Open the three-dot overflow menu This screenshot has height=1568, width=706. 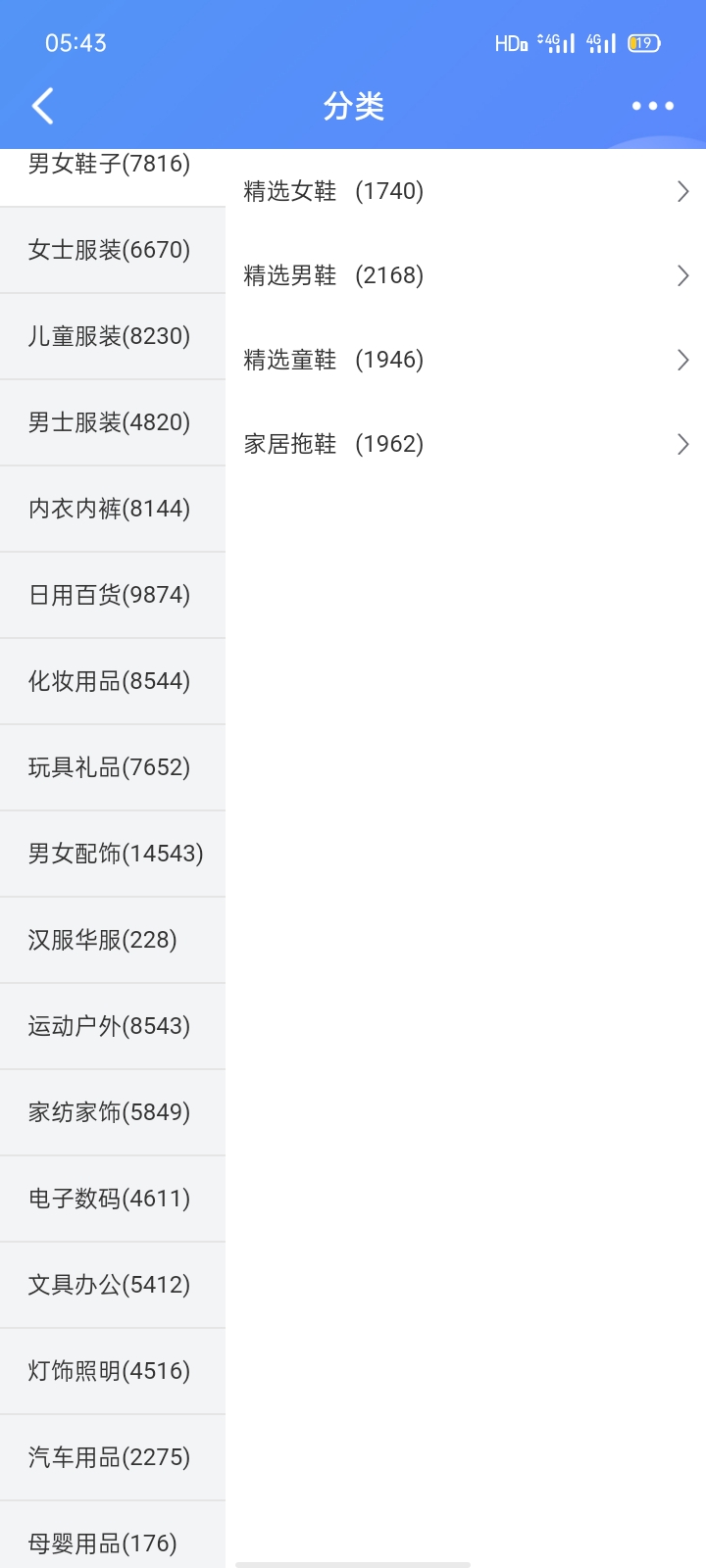pos(652,106)
